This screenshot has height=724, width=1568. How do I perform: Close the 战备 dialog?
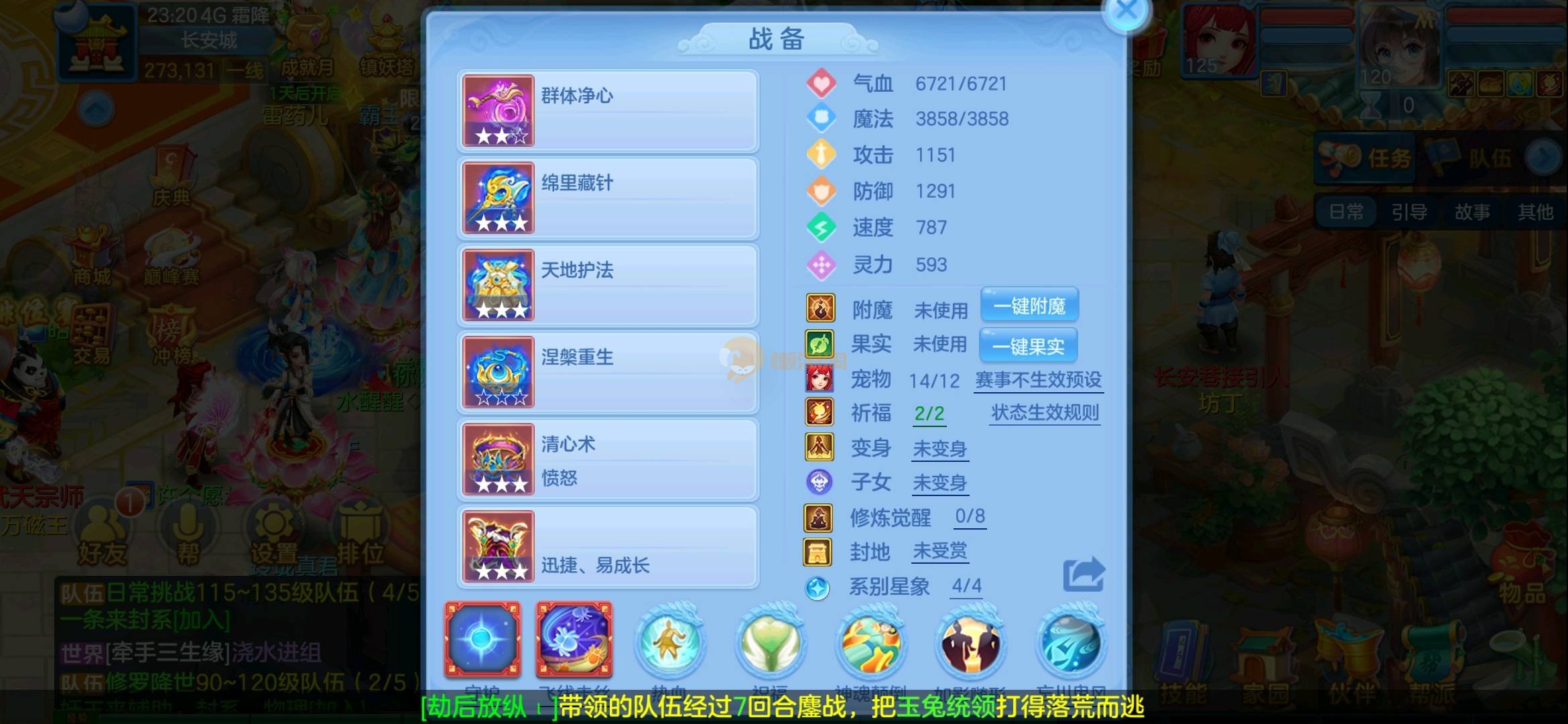(x=1127, y=11)
